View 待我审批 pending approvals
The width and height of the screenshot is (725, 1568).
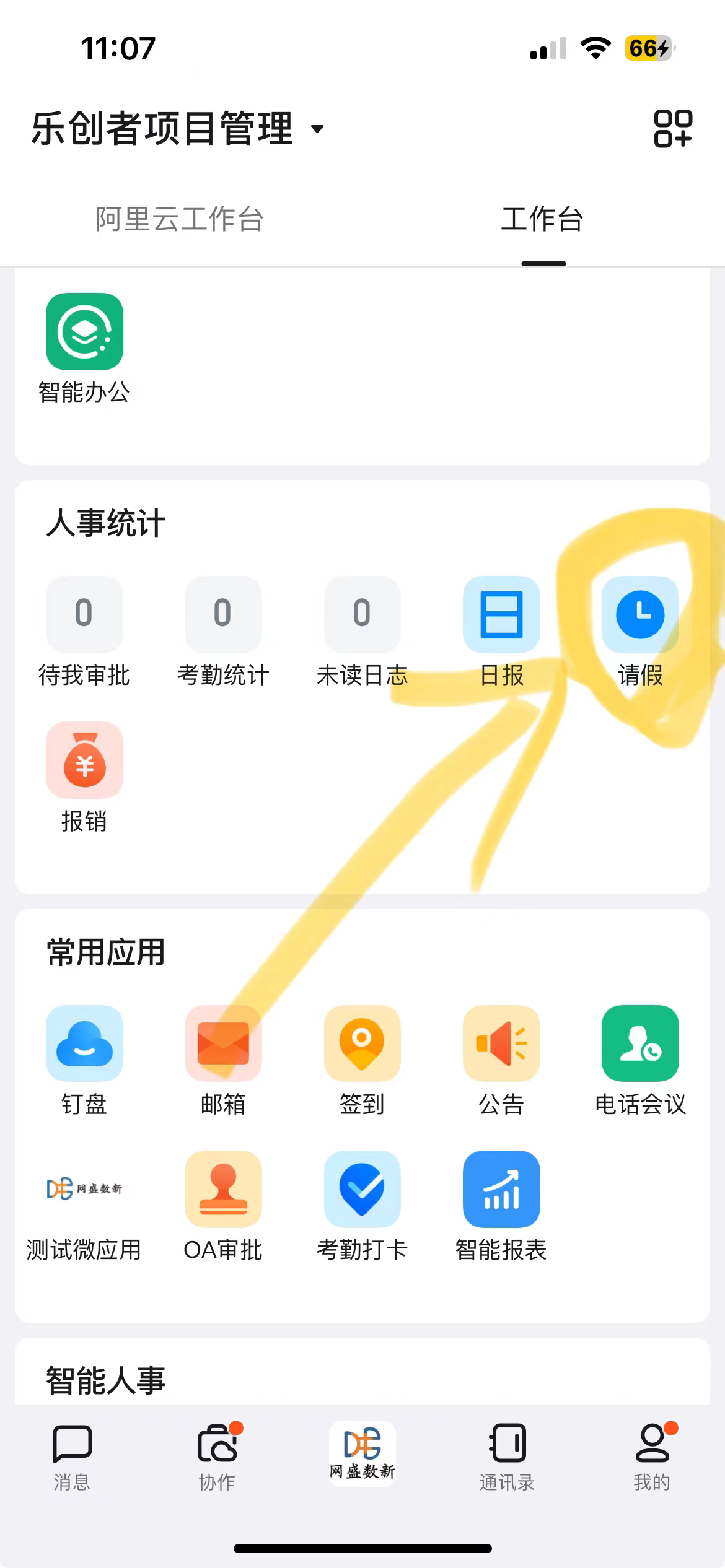[84, 614]
